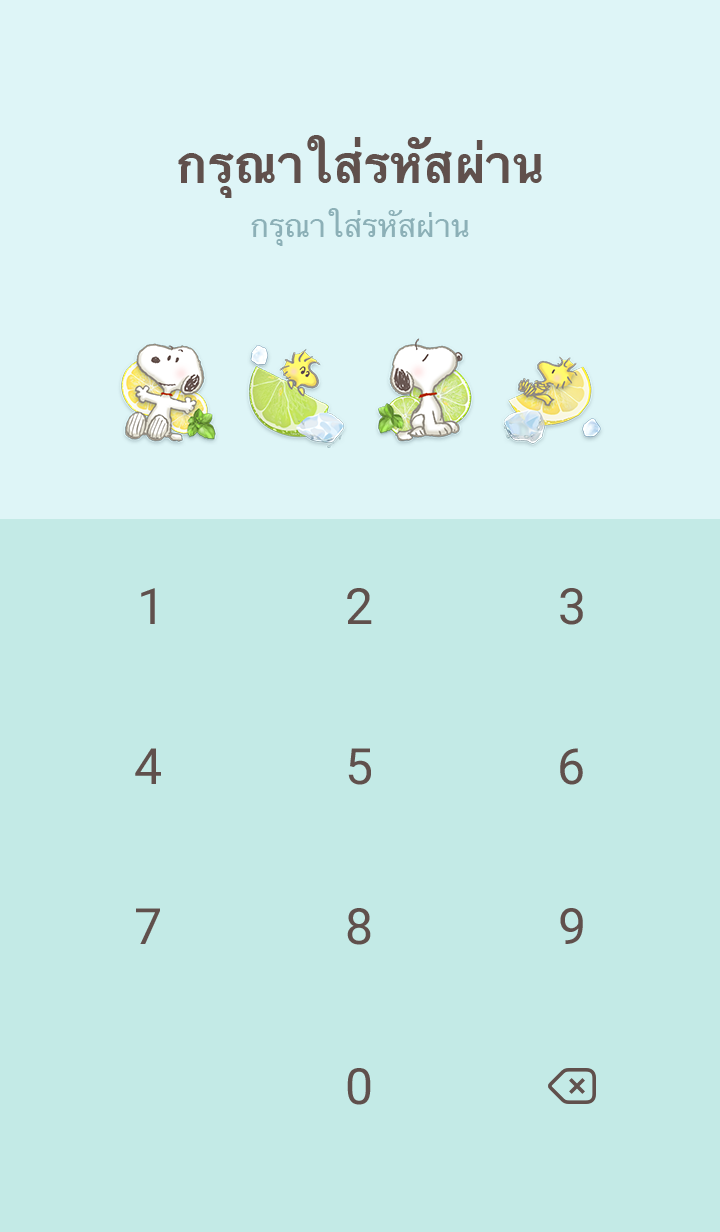The image size is (720, 1232).
Task: Select the 6 key
Action: tap(571, 767)
